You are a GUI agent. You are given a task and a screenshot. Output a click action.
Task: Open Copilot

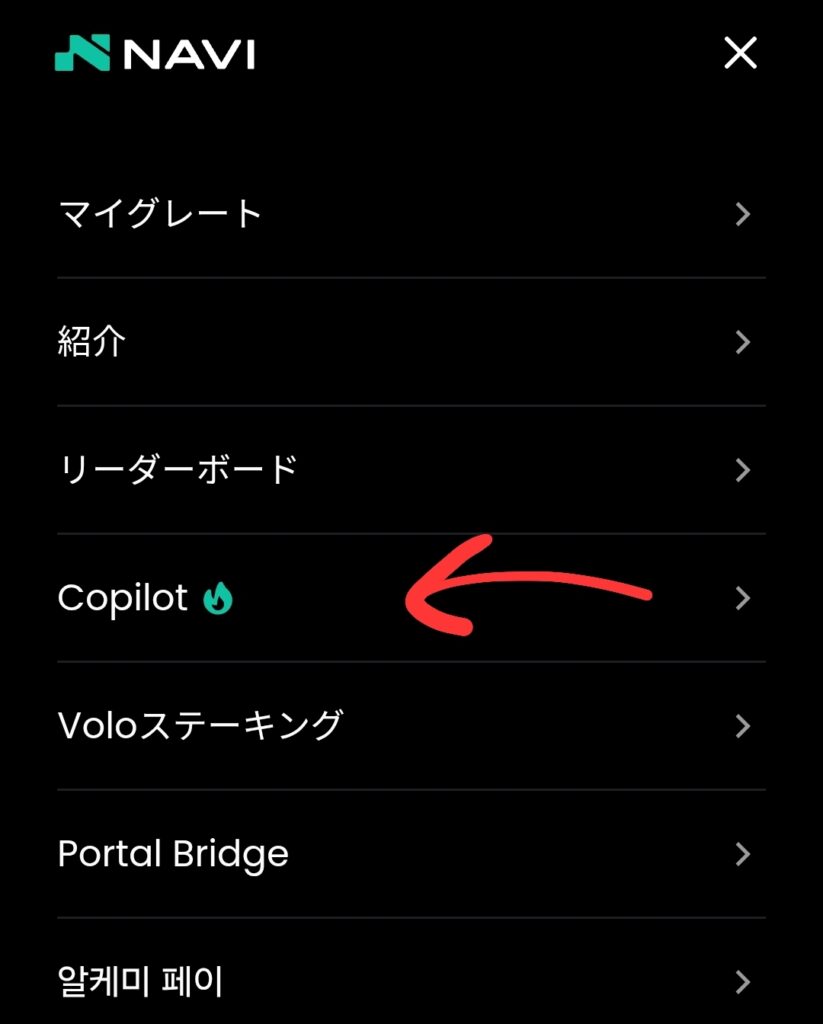tap(123, 598)
